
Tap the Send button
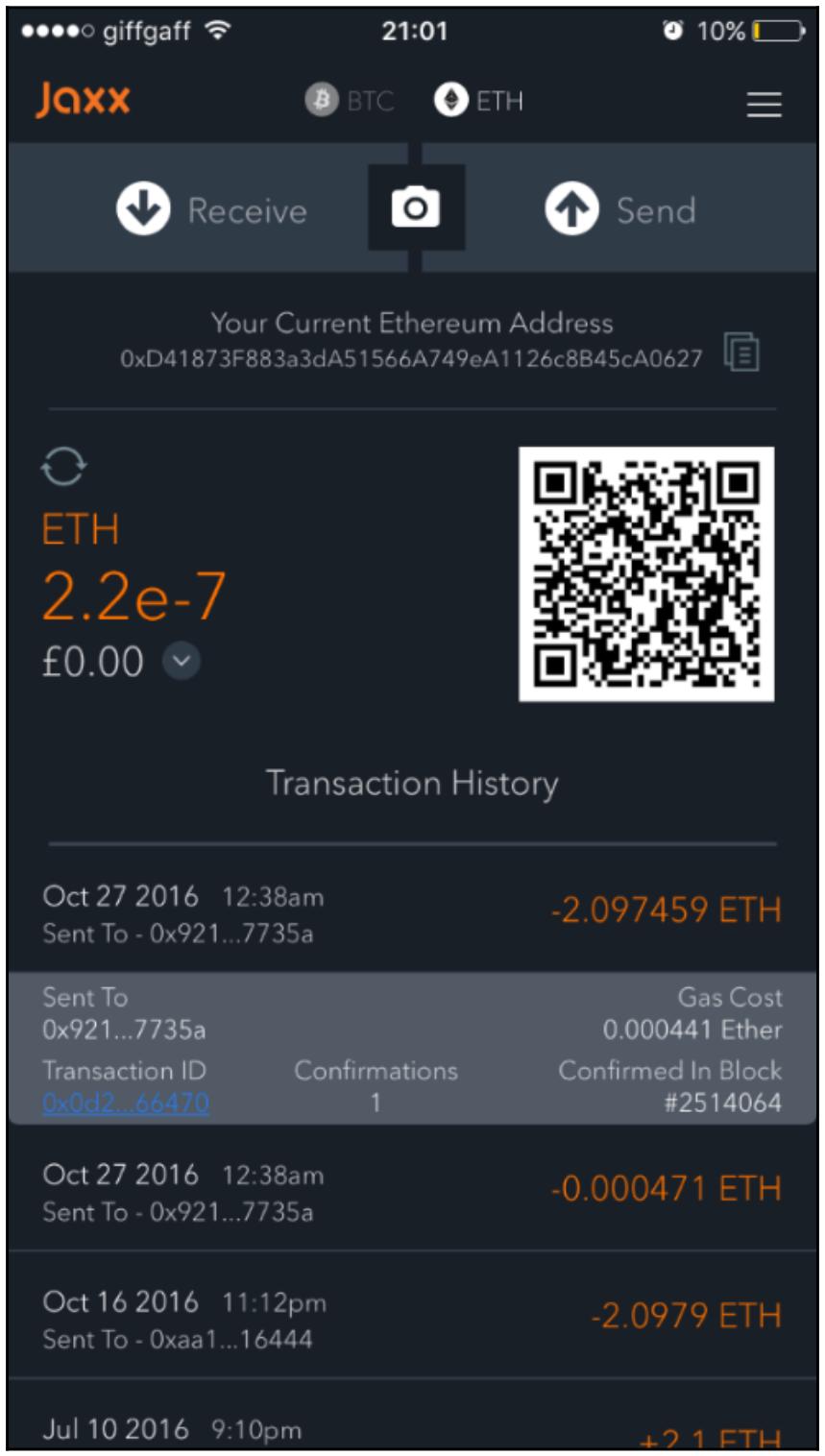click(621, 209)
